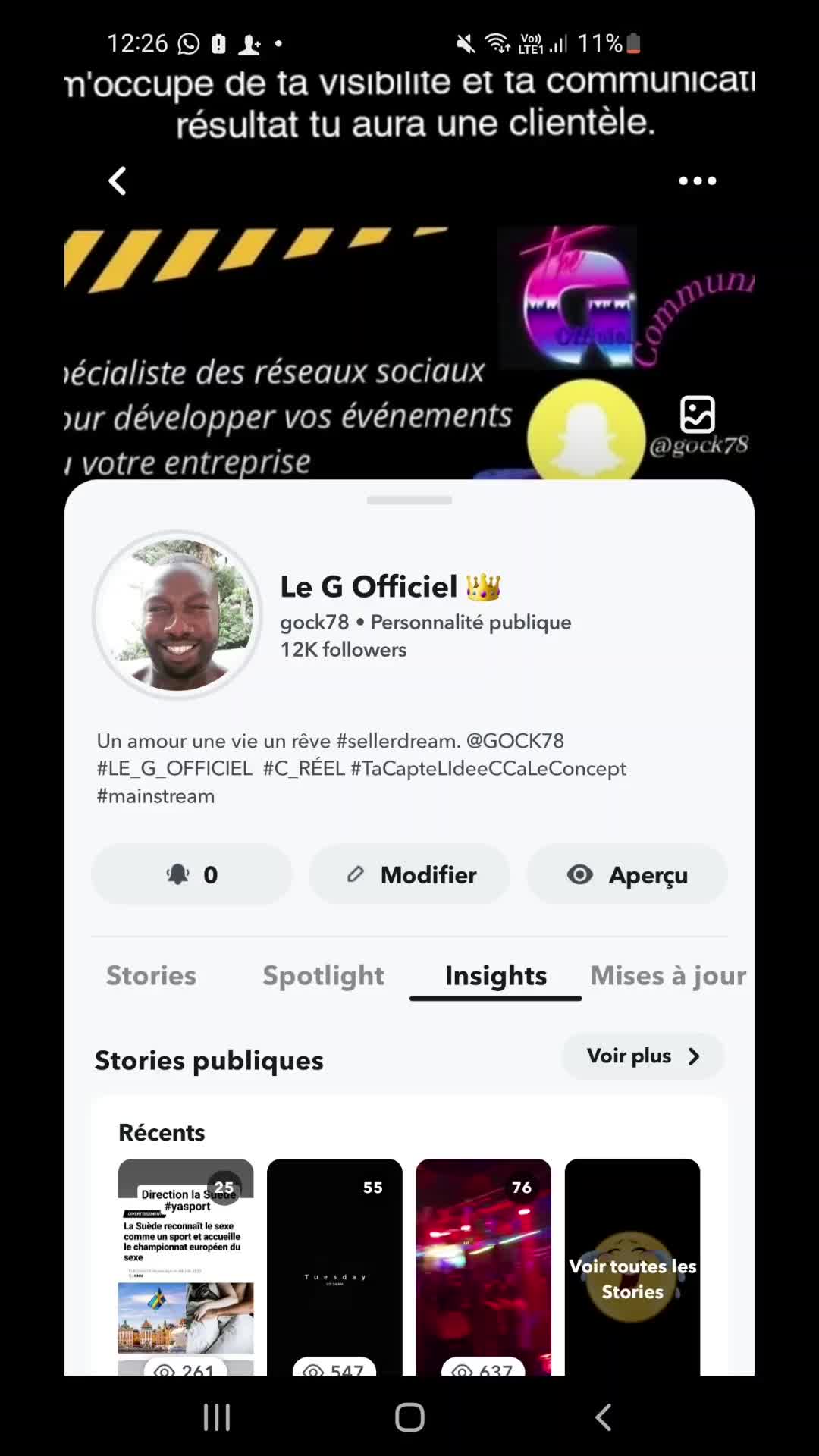The image size is (819, 1456).
Task: Open the recent apps overview
Action: 217,1417
